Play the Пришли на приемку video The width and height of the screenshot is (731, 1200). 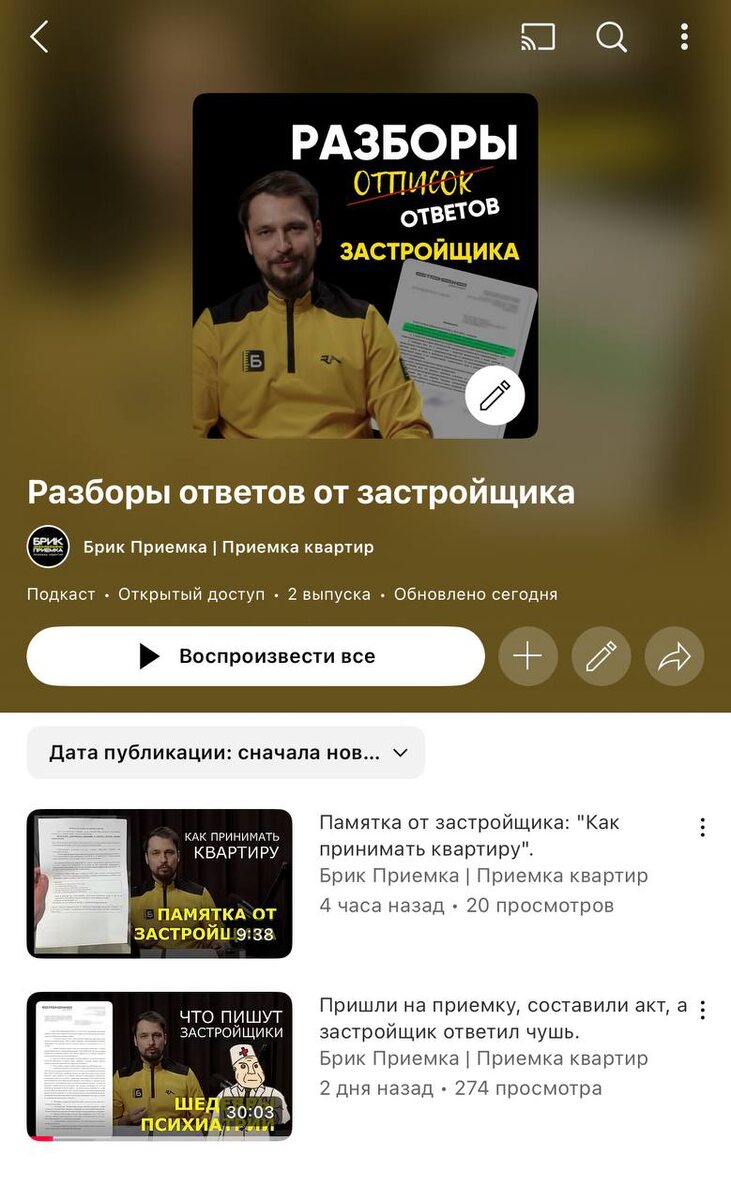[160, 1066]
